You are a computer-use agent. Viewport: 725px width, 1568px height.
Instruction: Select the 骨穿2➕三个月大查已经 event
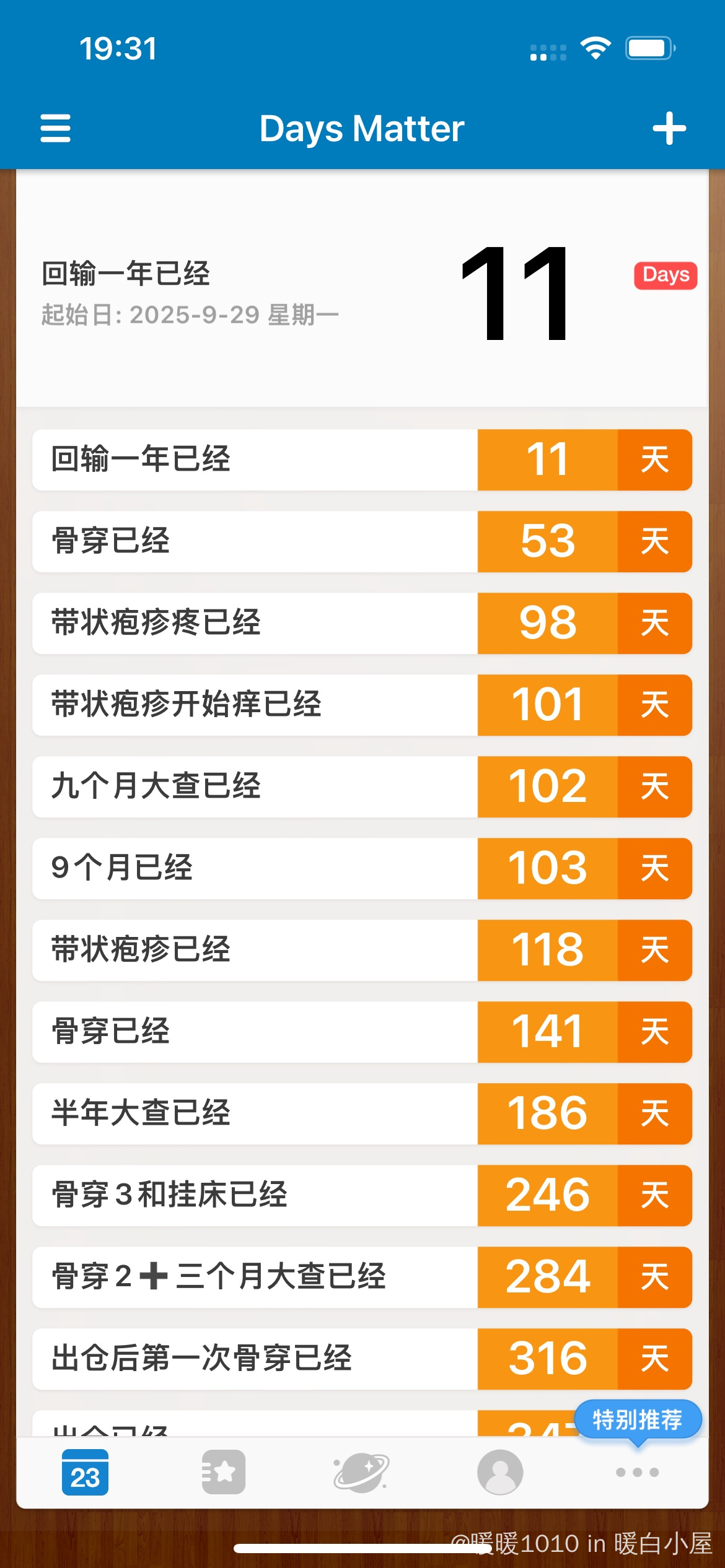tap(362, 1278)
